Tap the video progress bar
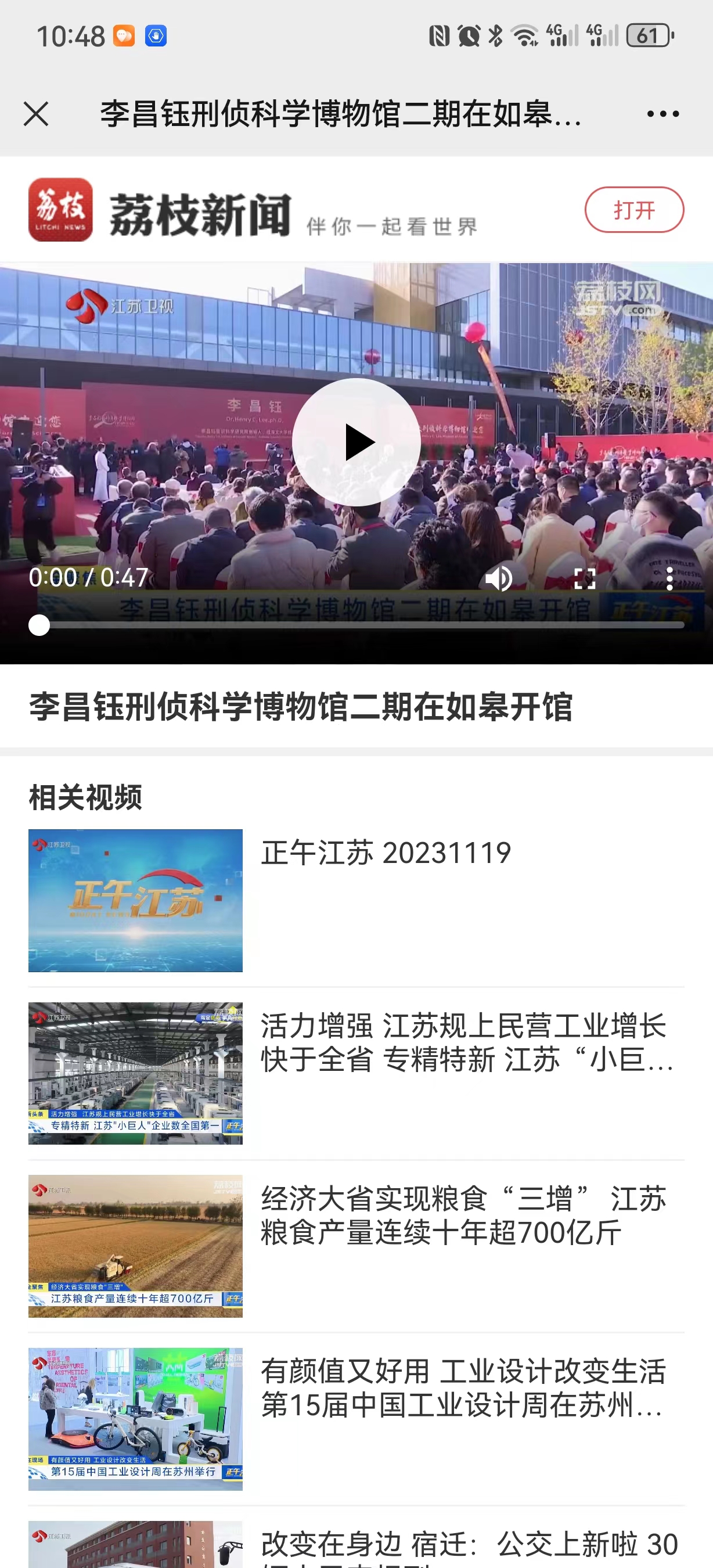Viewport: 713px width, 1568px height. (x=365, y=625)
